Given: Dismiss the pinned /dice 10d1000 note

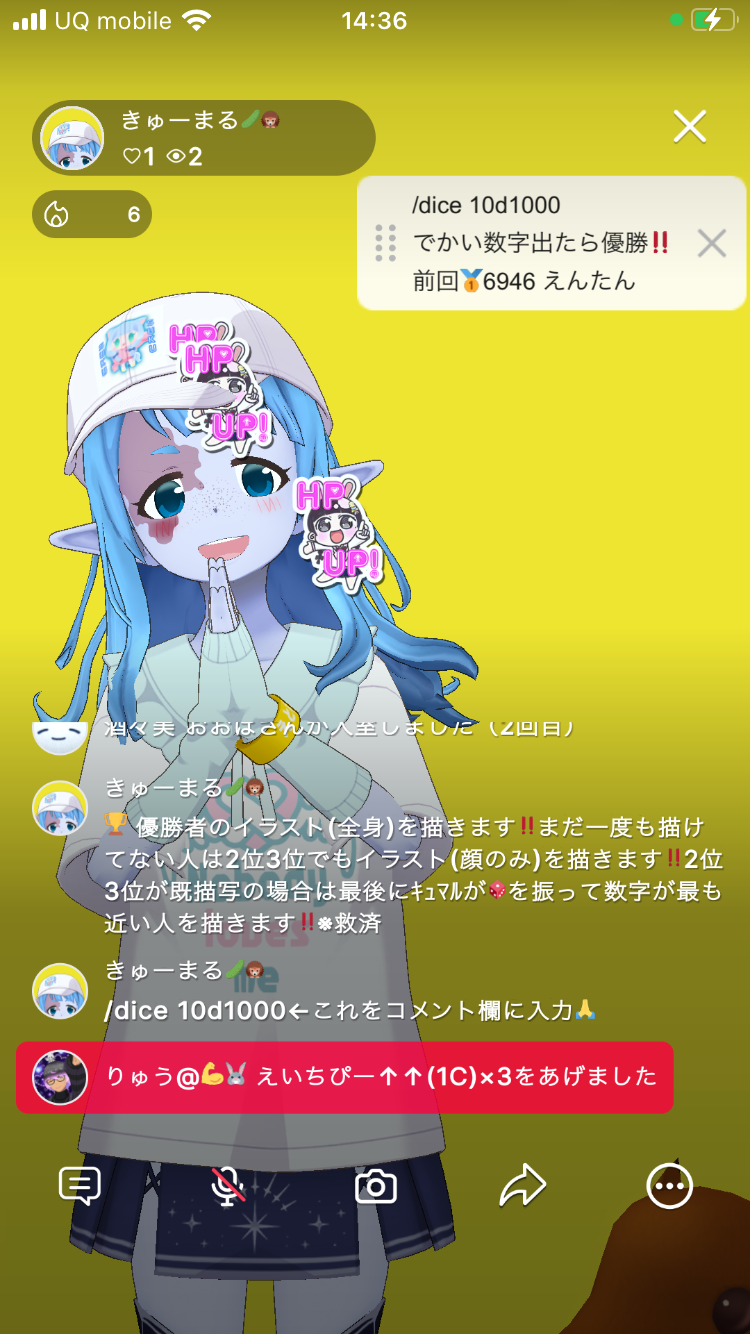Looking at the screenshot, I should pos(711,243).
